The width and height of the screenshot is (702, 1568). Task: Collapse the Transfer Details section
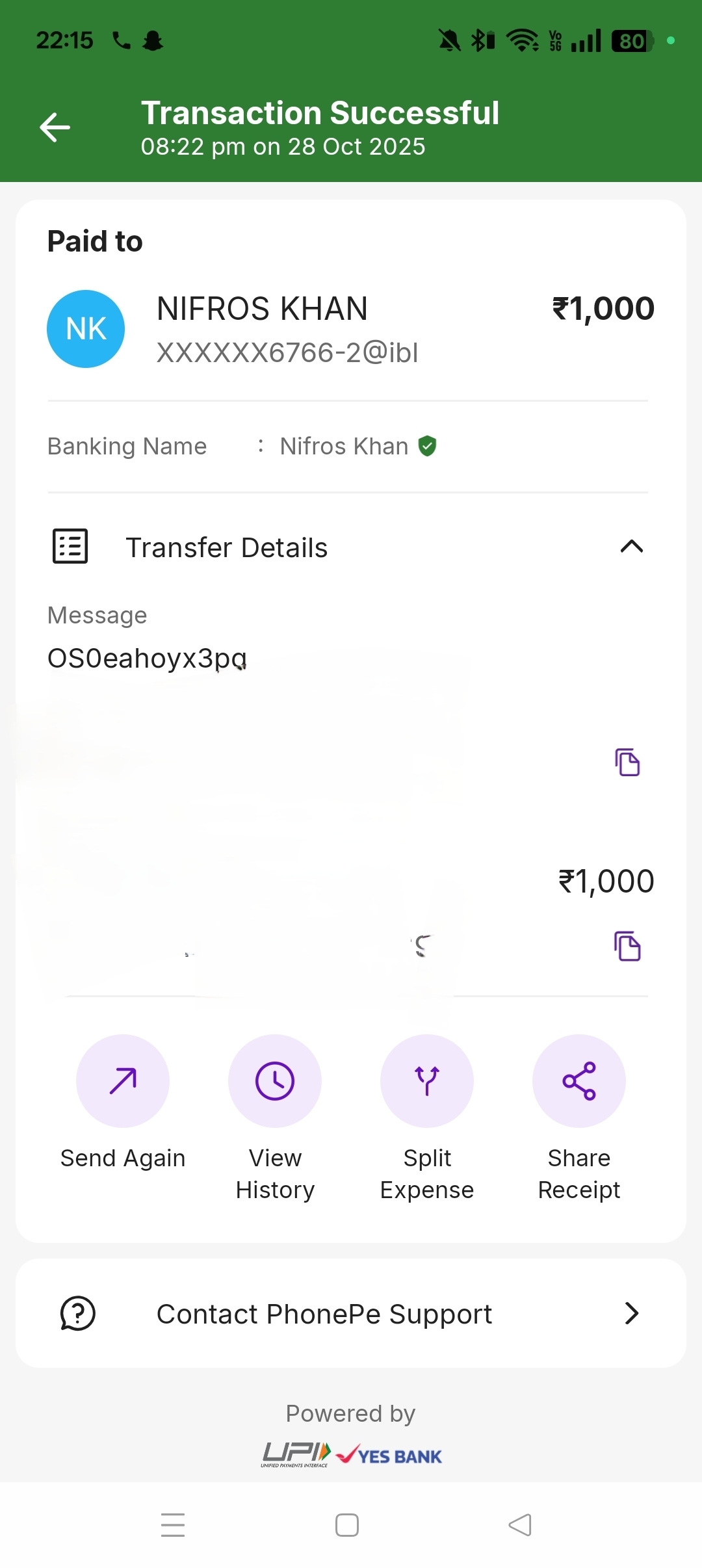(x=631, y=547)
